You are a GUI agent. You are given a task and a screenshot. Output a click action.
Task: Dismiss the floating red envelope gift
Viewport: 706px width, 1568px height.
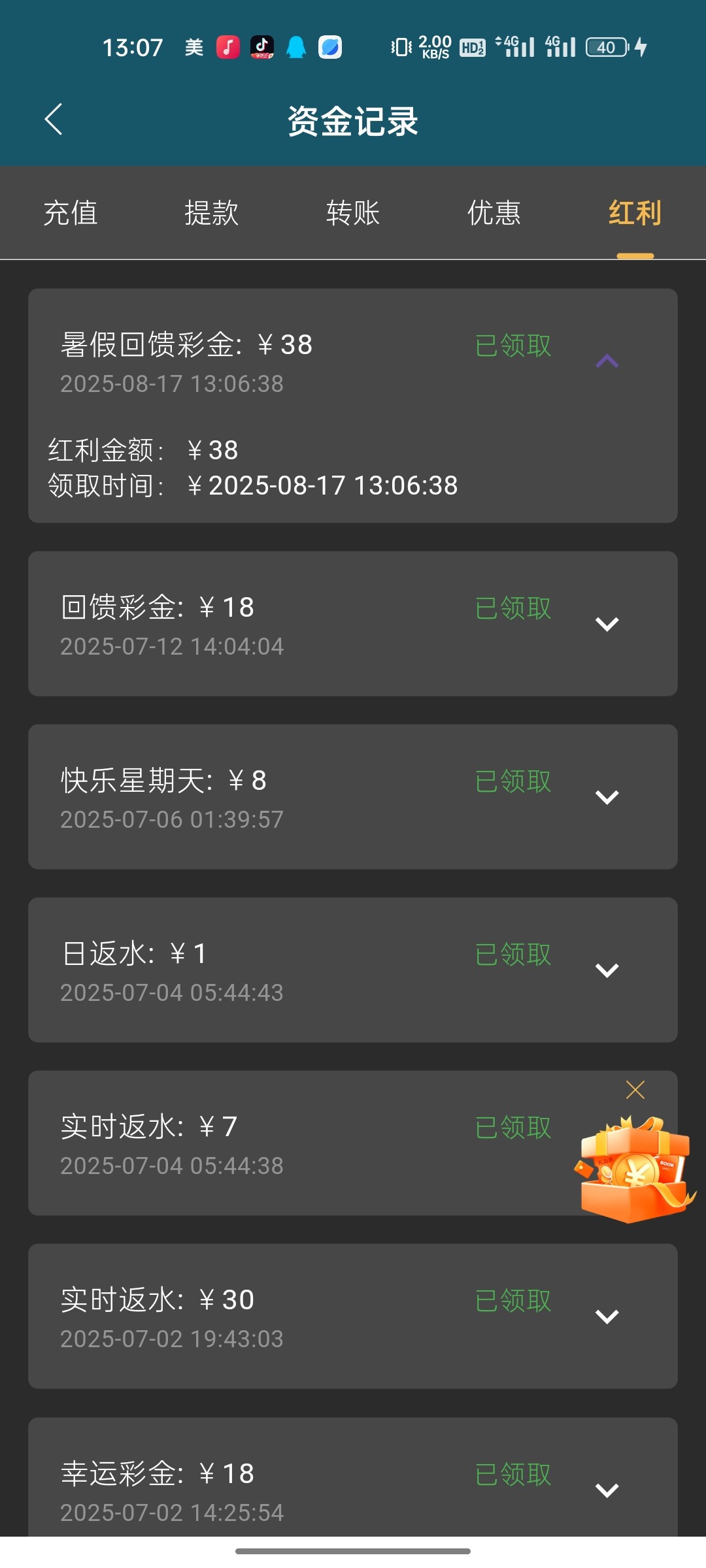click(x=635, y=1090)
